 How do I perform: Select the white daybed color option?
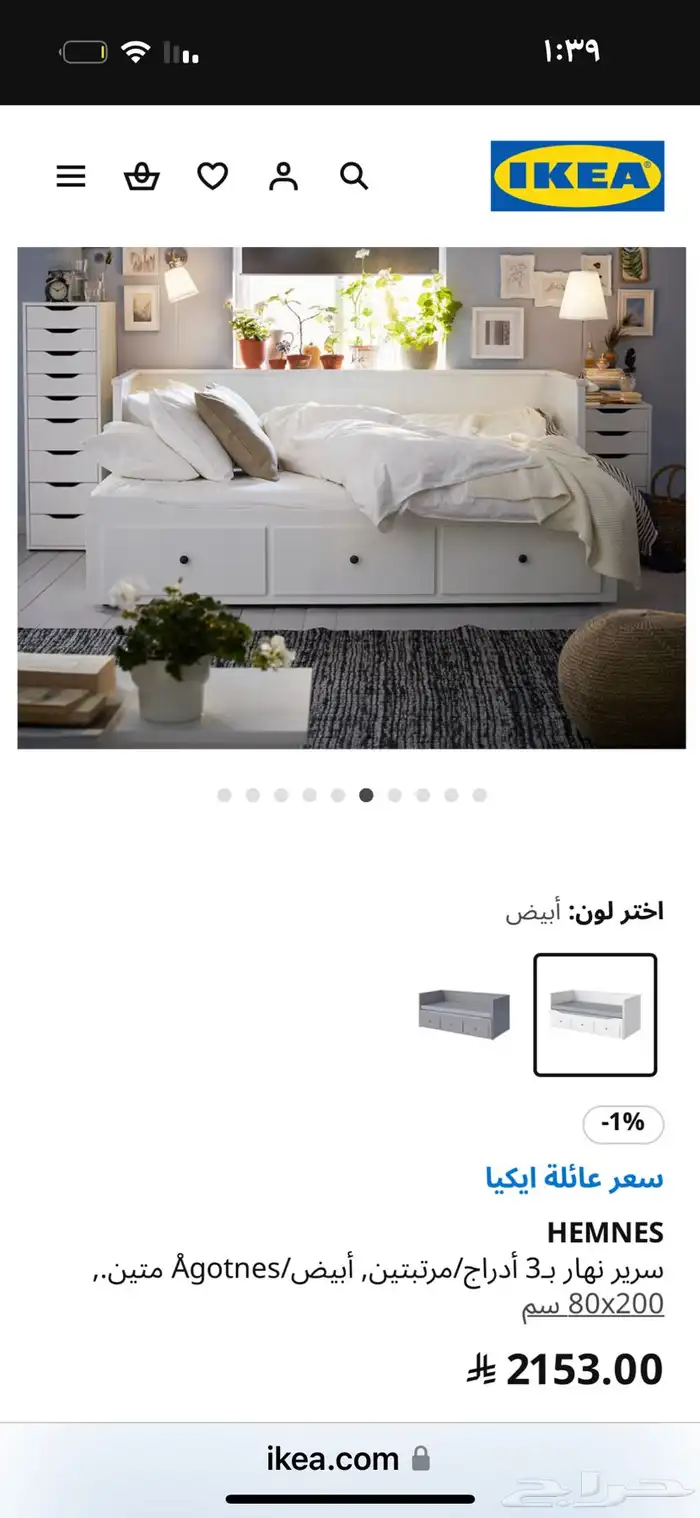tap(595, 1014)
